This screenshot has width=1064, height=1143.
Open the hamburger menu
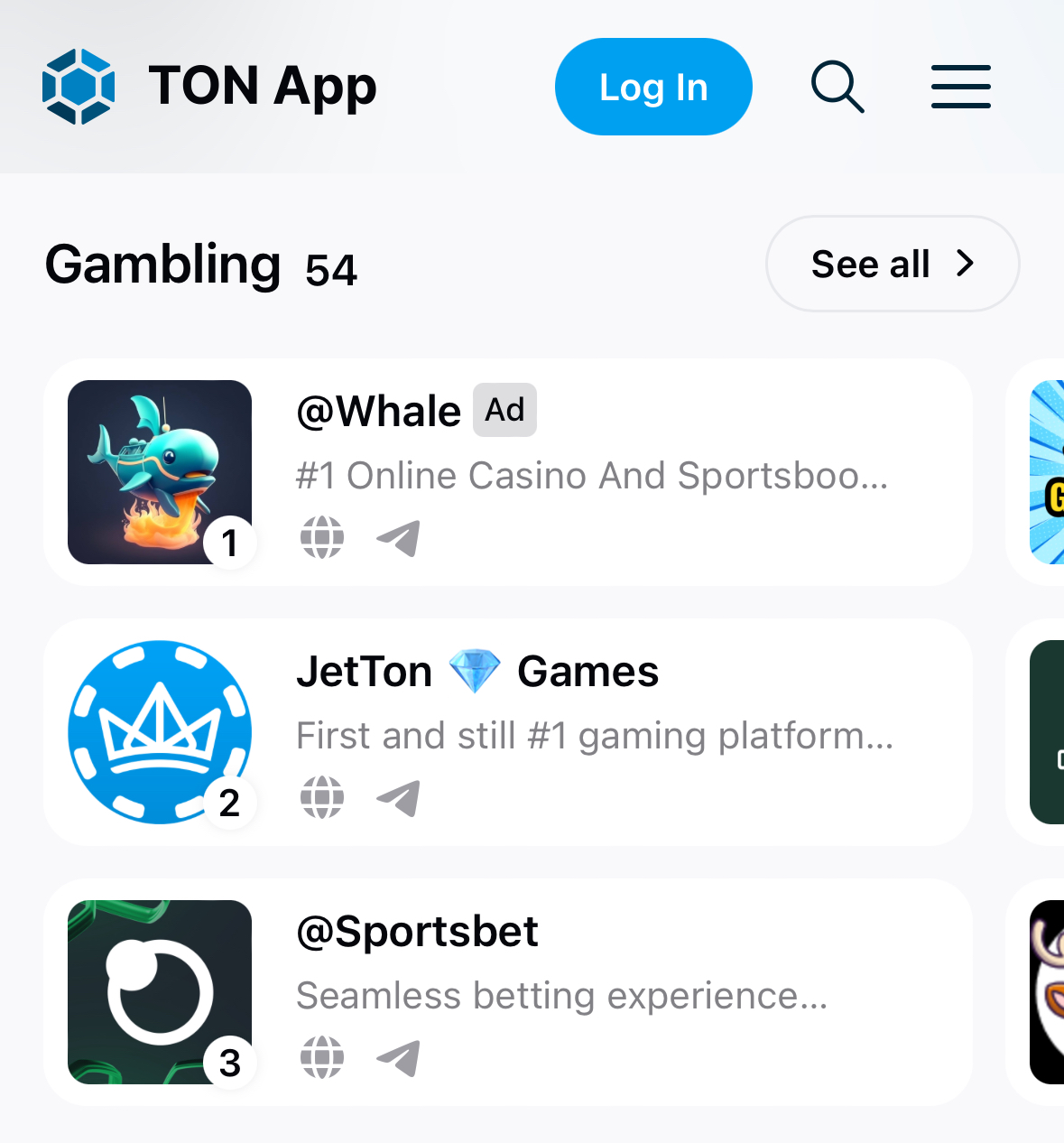(x=960, y=87)
